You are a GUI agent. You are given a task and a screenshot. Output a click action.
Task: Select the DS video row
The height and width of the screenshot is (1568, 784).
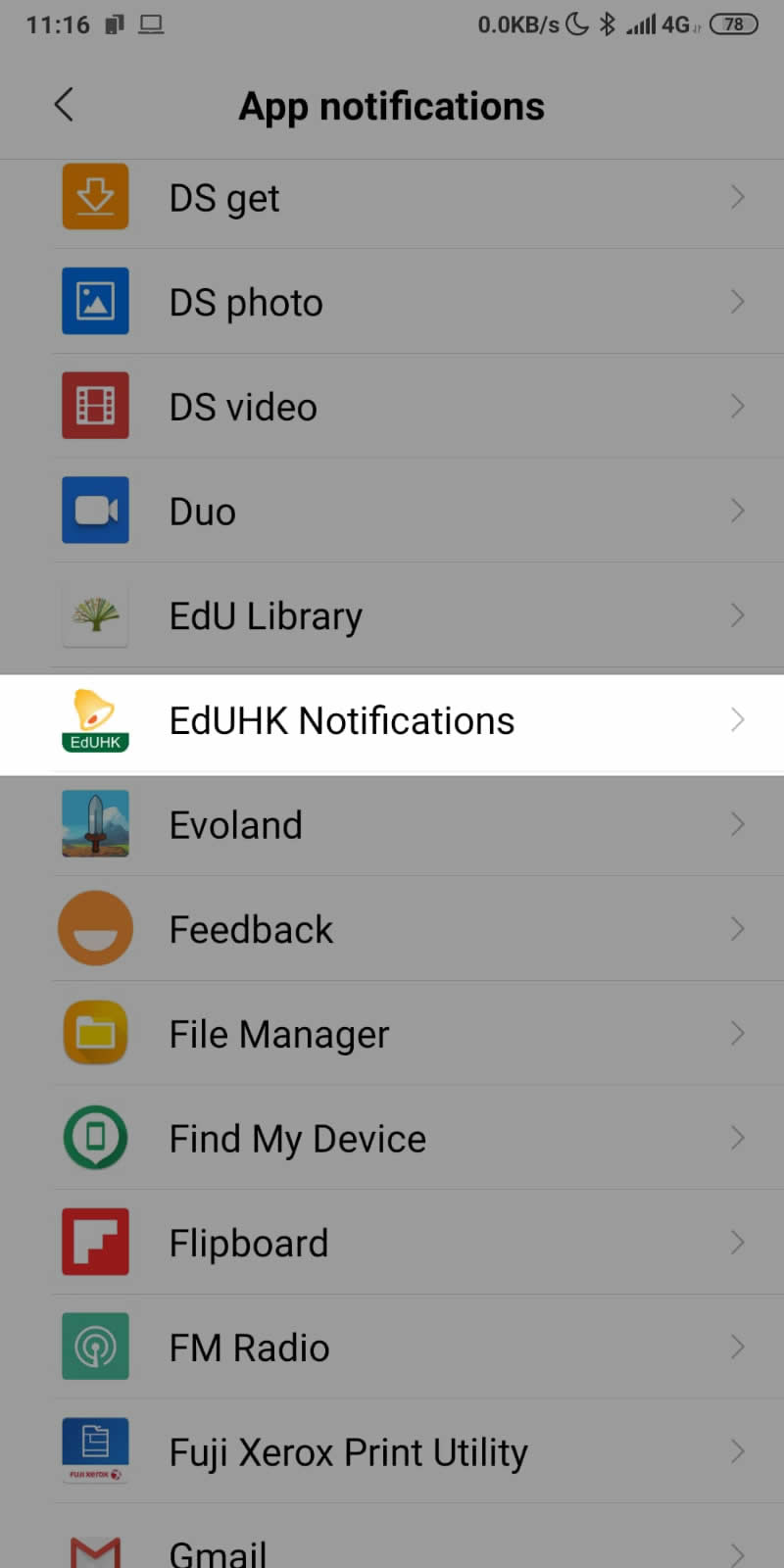click(x=392, y=406)
